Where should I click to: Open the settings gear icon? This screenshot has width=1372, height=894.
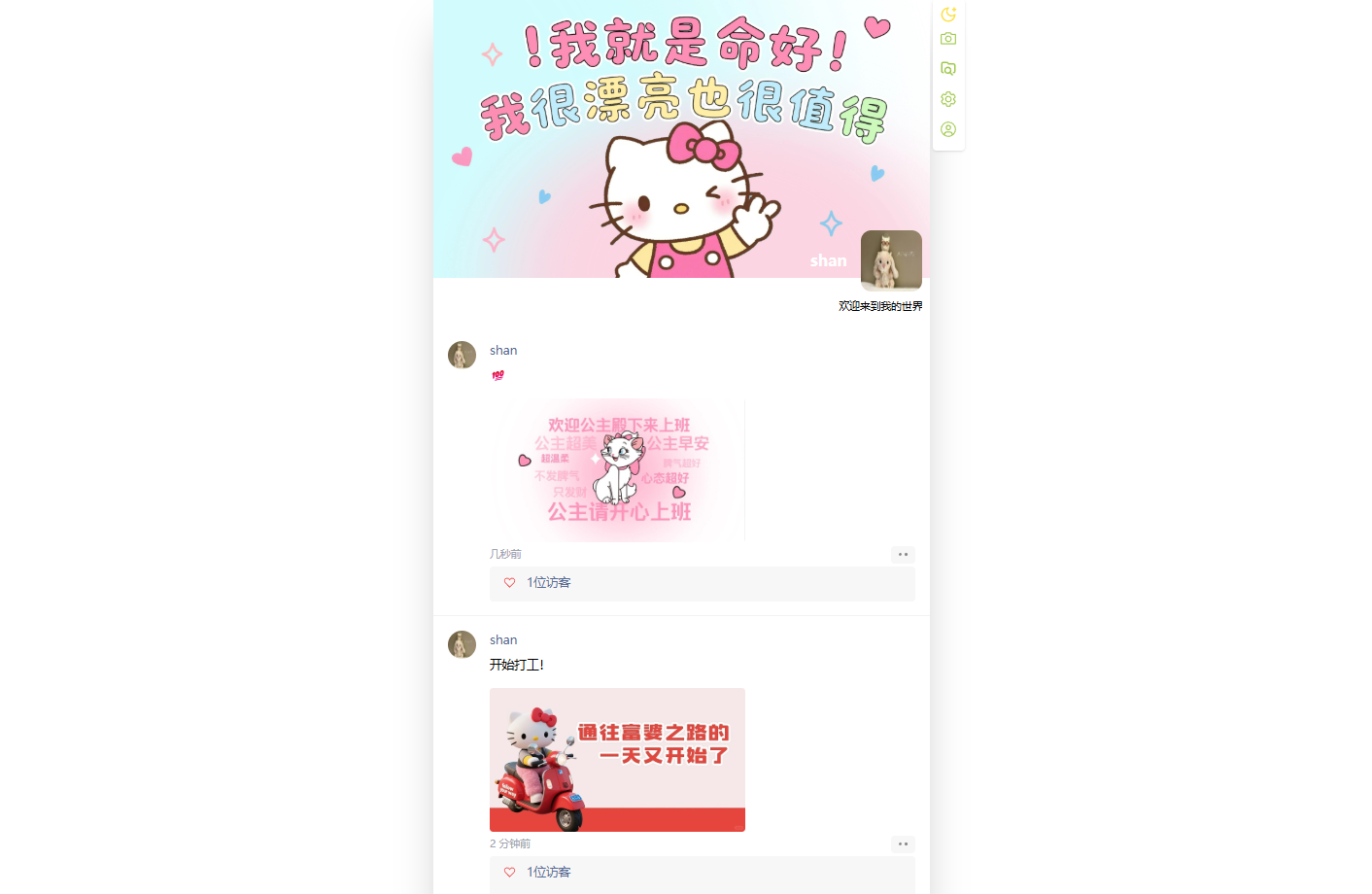pos(948,99)
